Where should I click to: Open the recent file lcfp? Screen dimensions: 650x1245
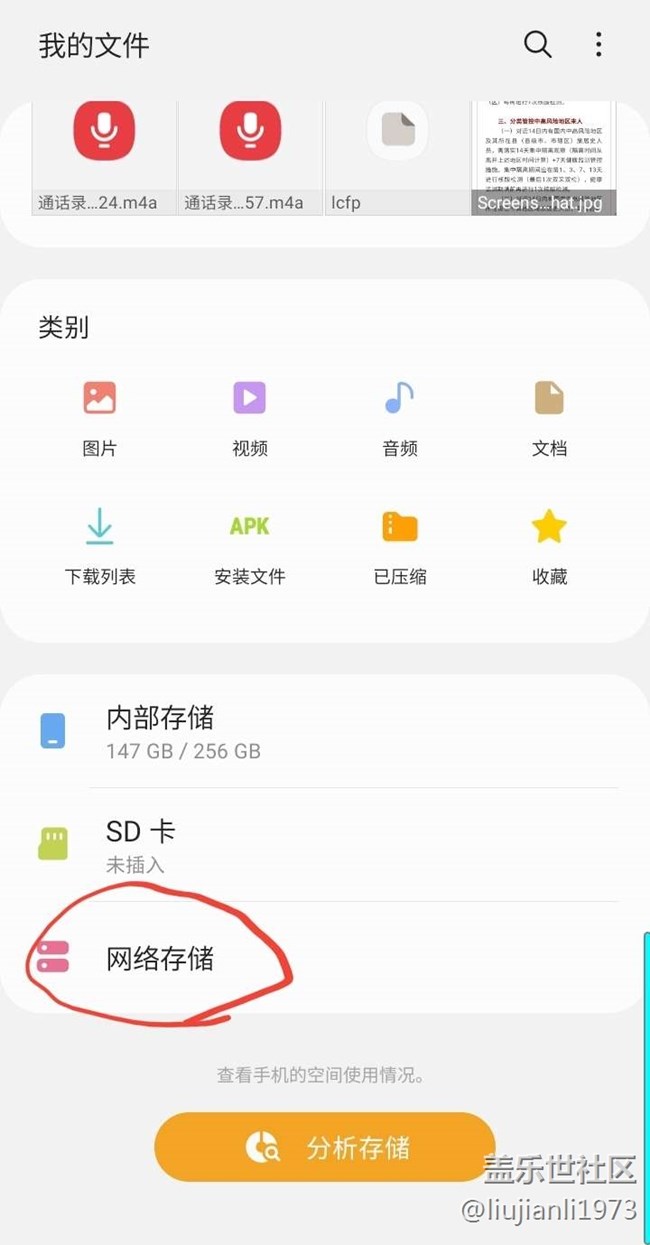point(397,155)
